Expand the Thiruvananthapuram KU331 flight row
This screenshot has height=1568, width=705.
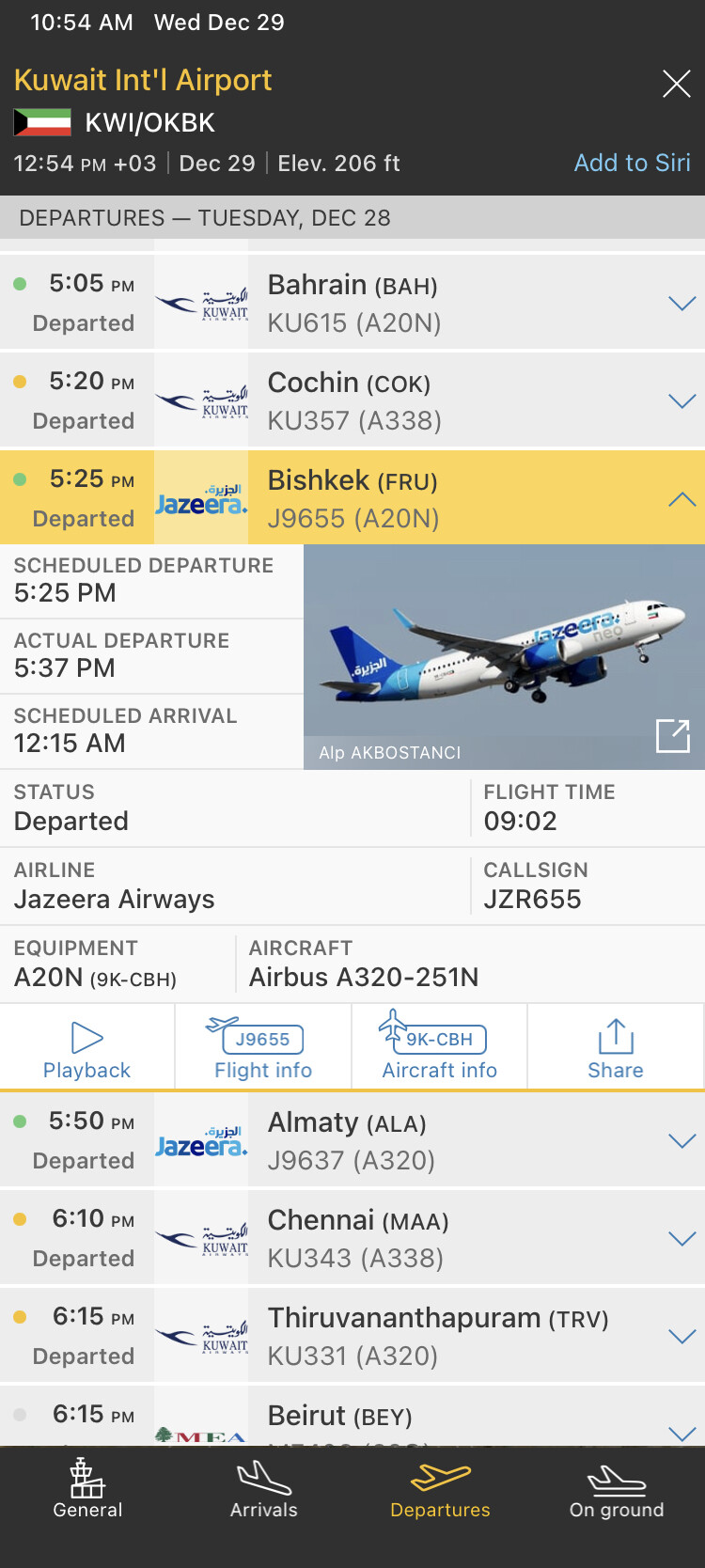click(x=681, y=1336)
